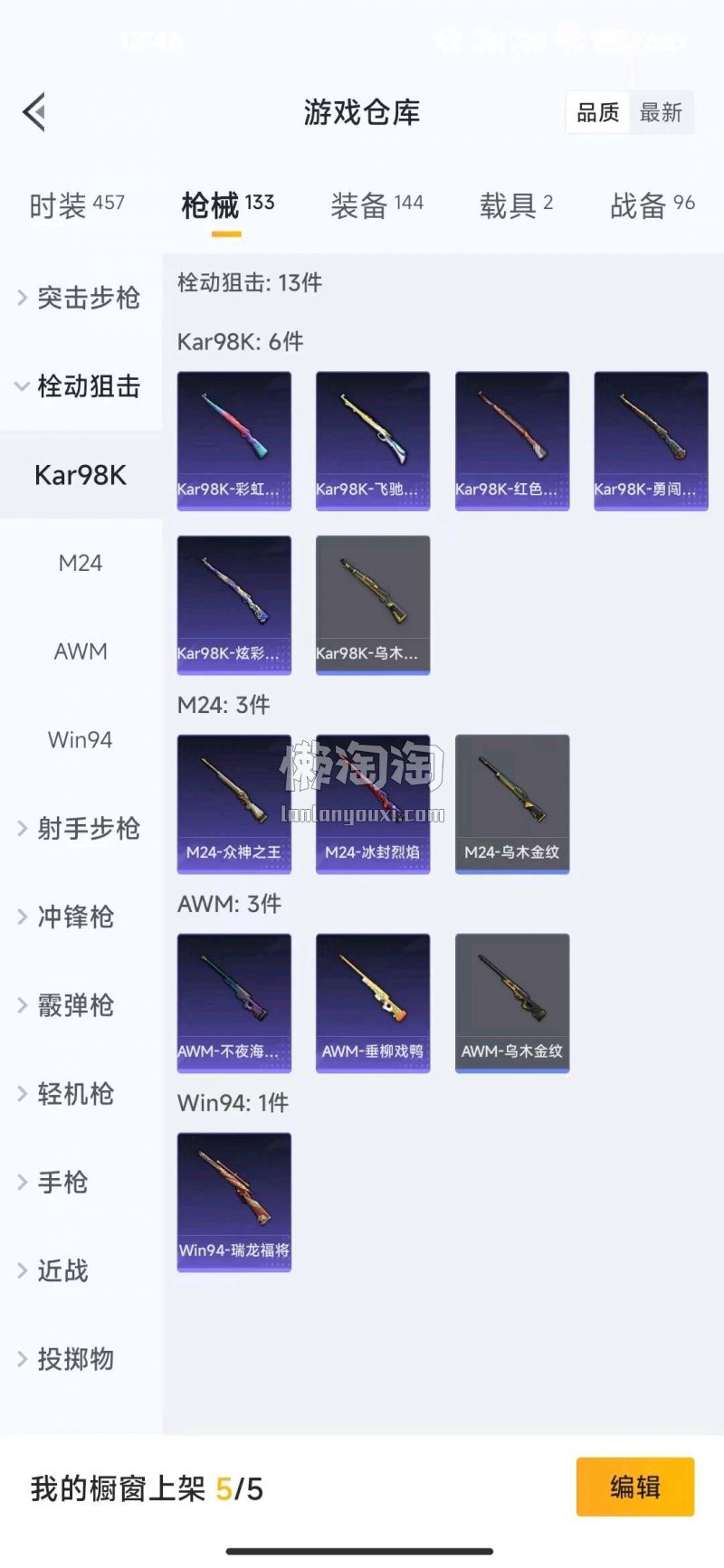Expand the 冲锋枪 category
724x1568 pixels.
pos(75,917)
